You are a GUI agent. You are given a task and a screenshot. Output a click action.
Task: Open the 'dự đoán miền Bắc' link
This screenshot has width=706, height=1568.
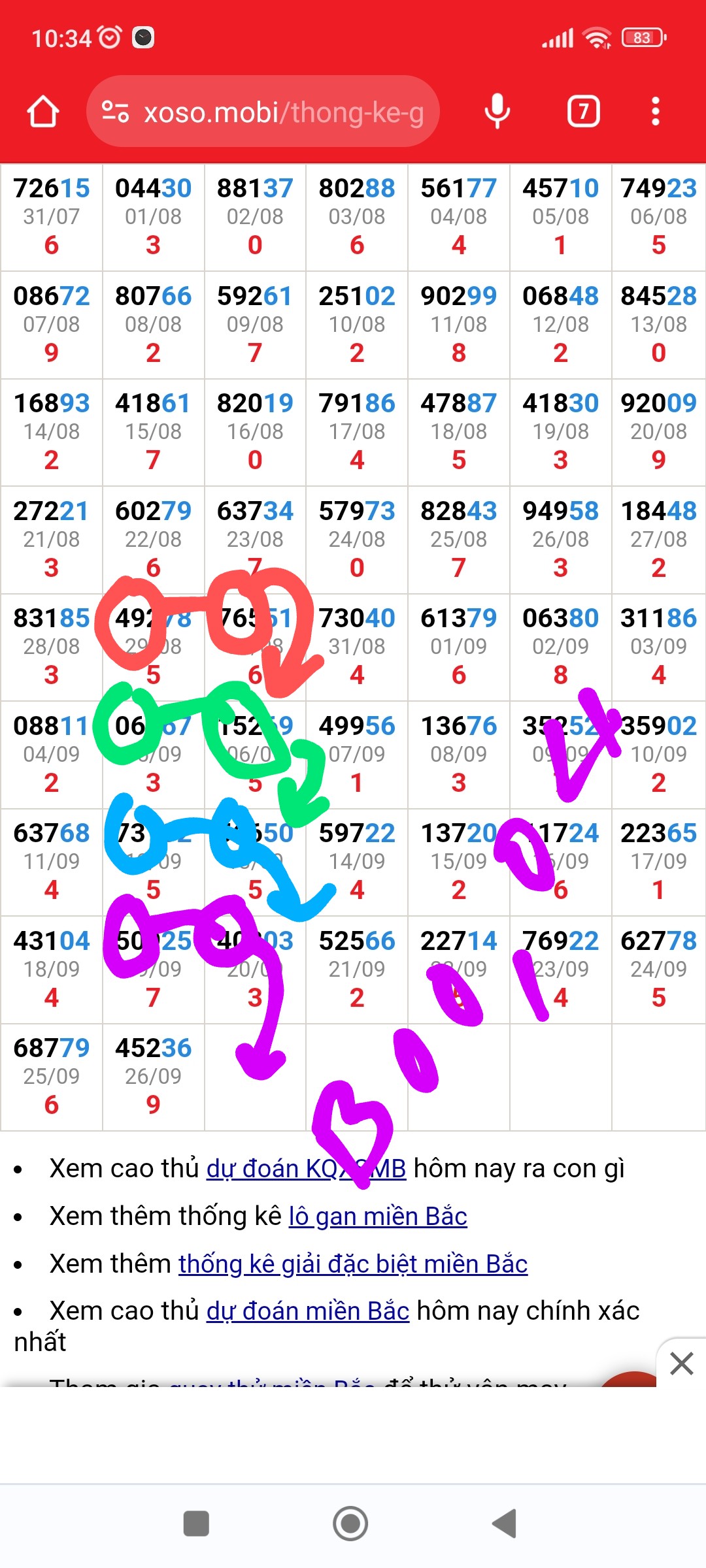tap(307, 1311)
